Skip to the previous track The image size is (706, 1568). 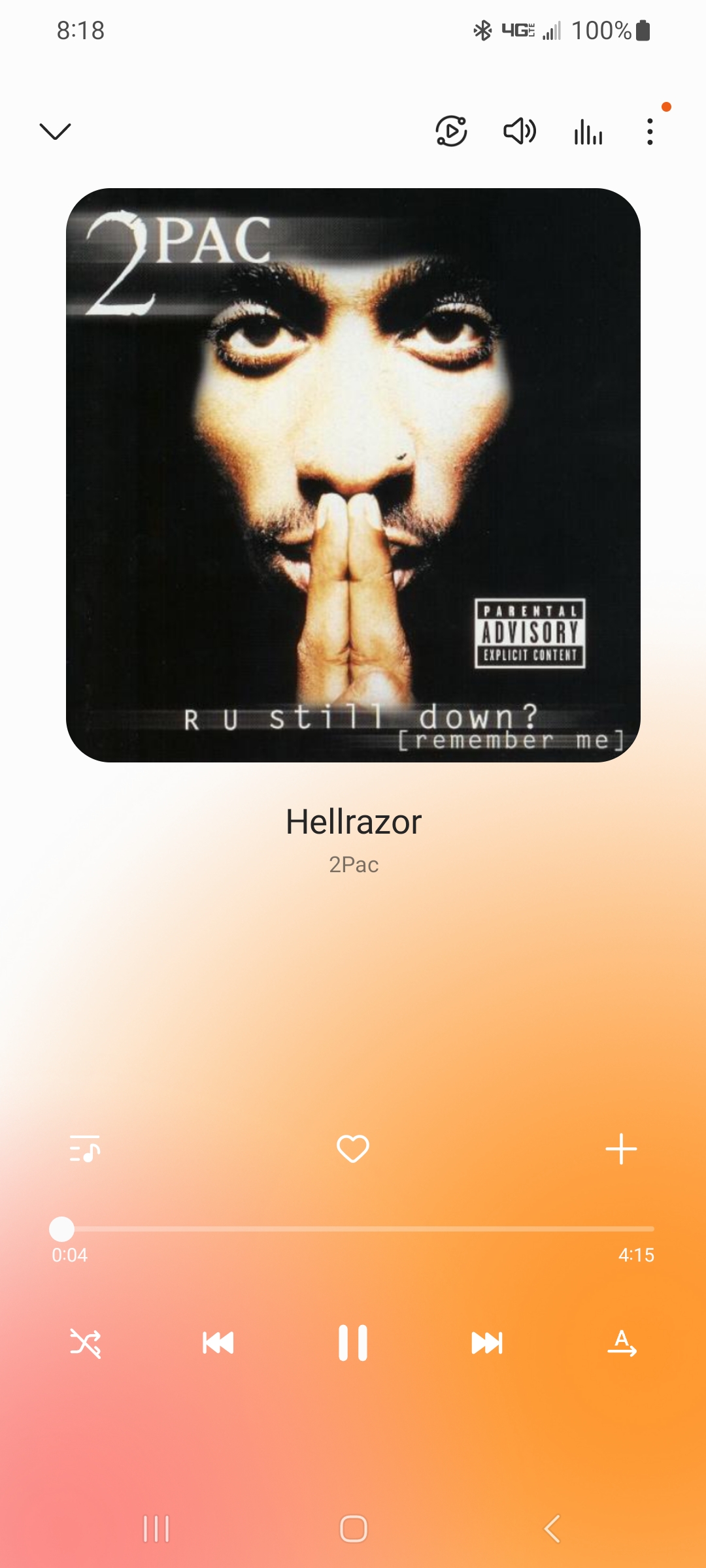[218, 1343]
